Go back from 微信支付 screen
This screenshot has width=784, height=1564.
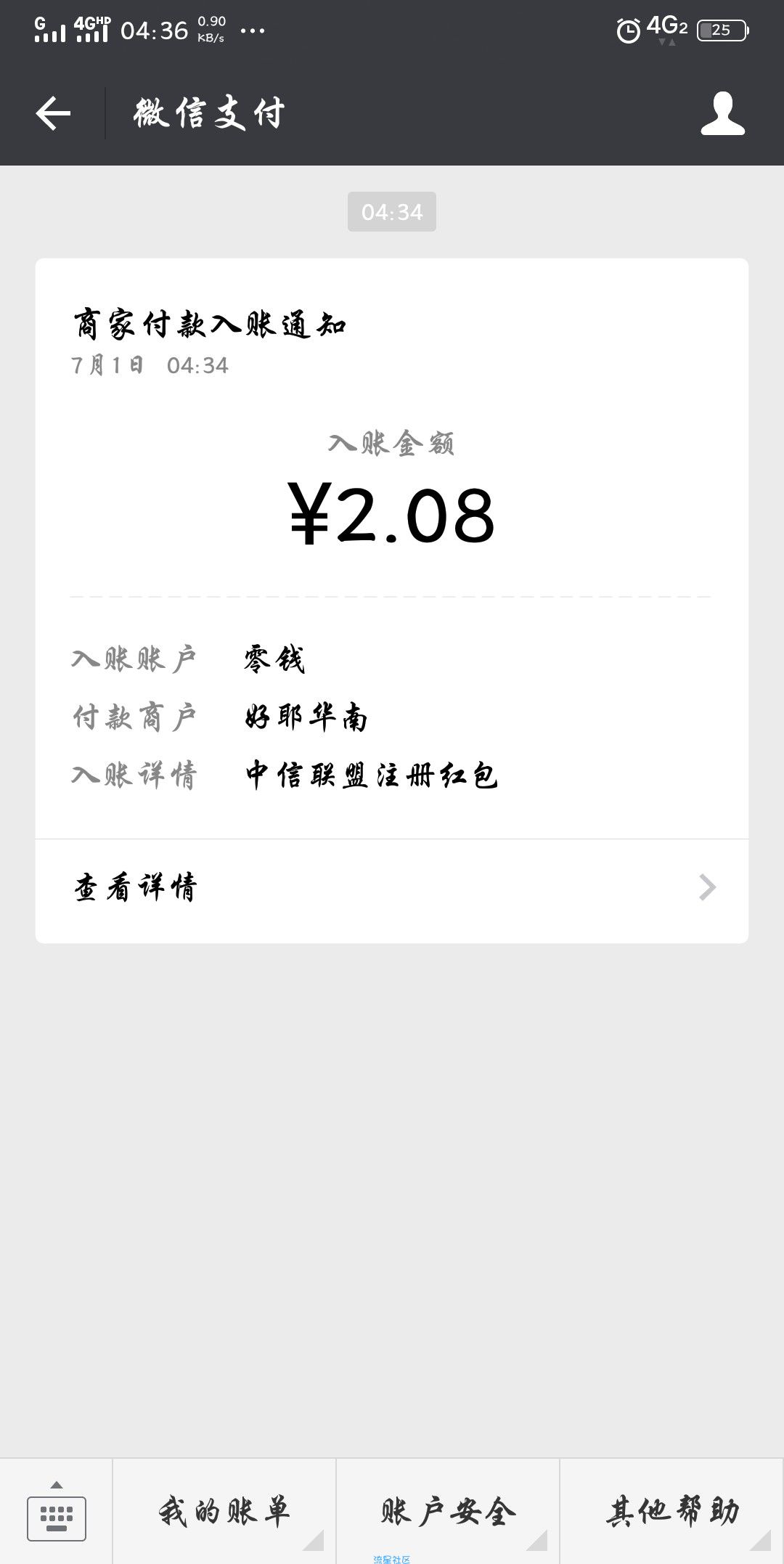[53, 113]
